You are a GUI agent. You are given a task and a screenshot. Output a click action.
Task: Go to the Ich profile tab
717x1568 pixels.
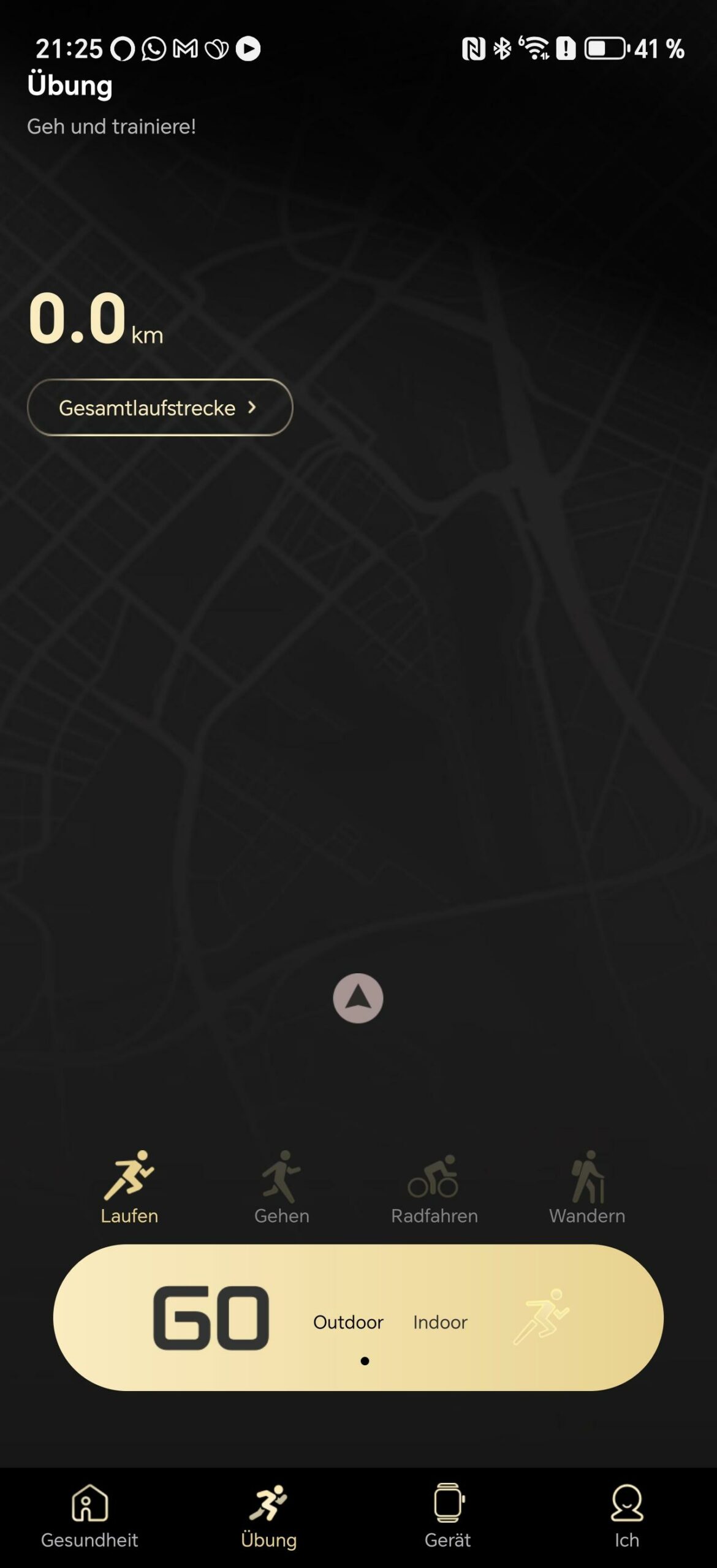pos(627,1515)
